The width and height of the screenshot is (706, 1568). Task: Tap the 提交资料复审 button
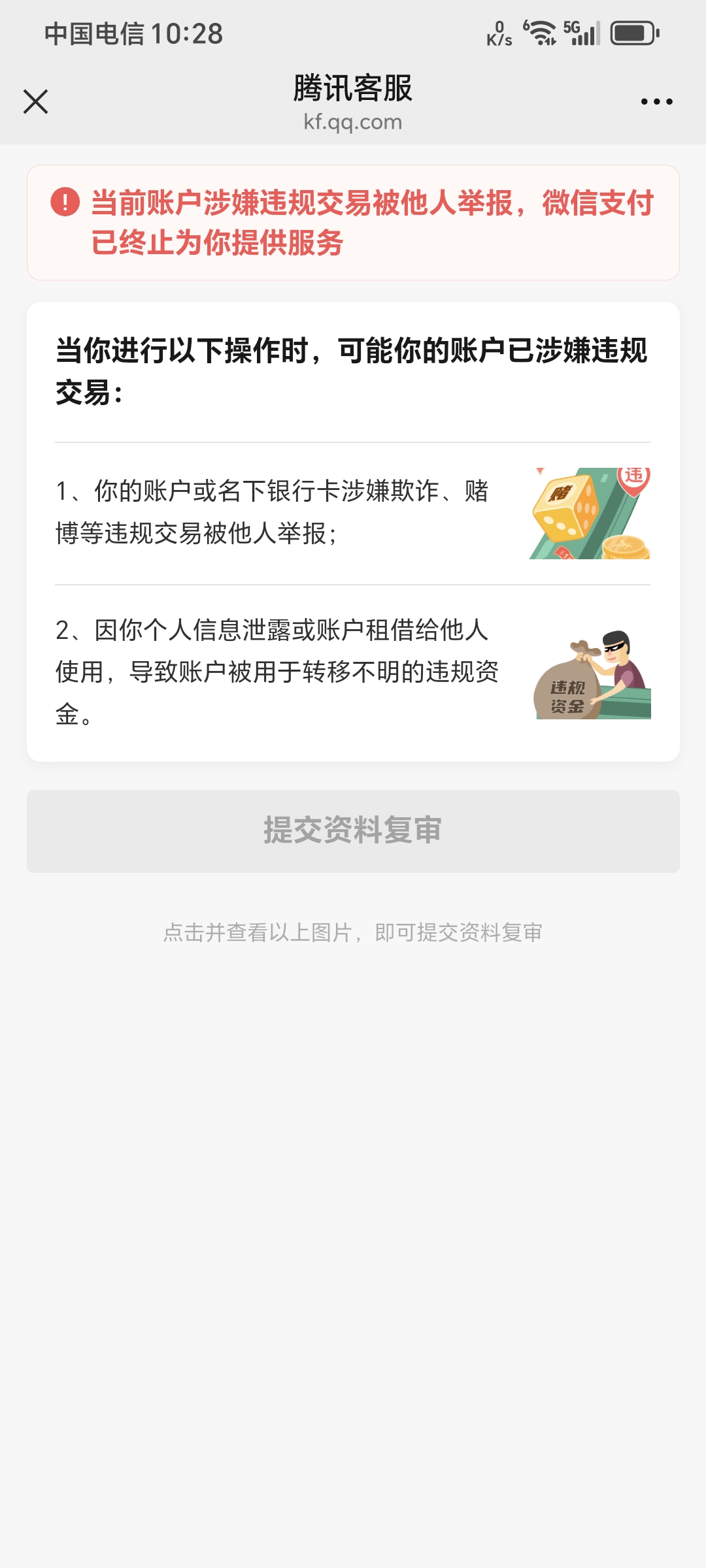coord(353,831)
